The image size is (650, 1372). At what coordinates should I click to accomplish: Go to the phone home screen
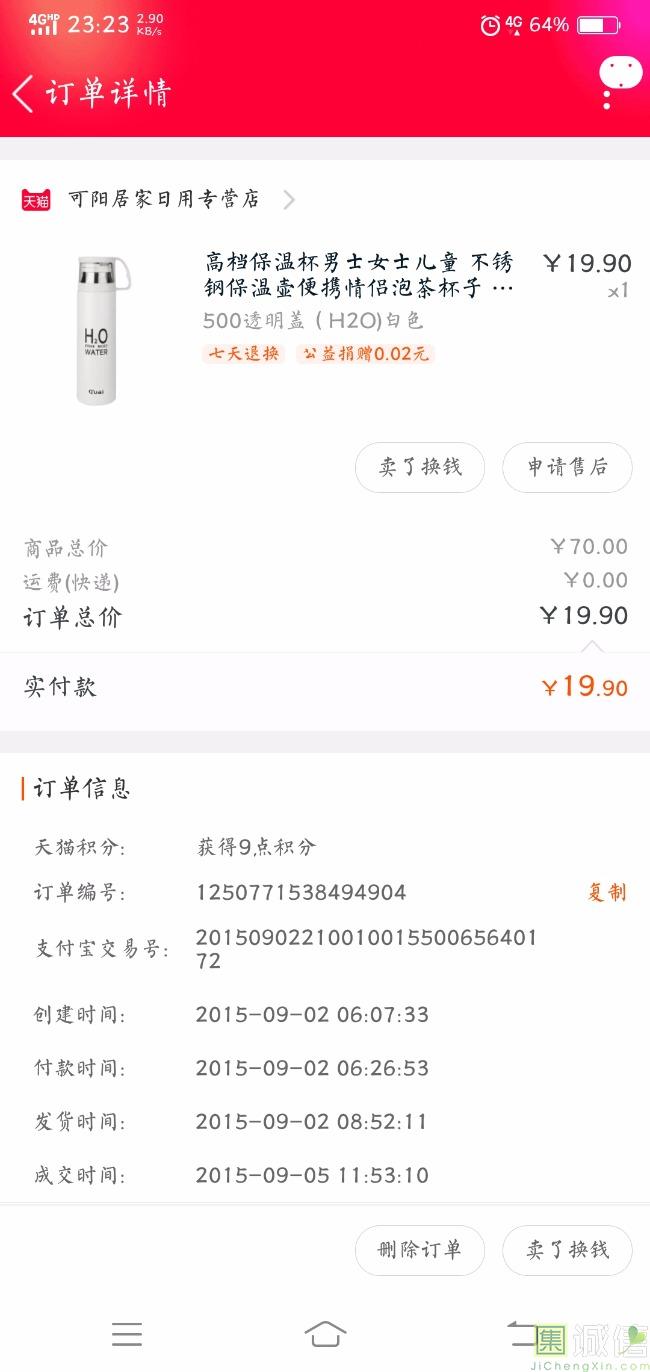[325, 1334]
